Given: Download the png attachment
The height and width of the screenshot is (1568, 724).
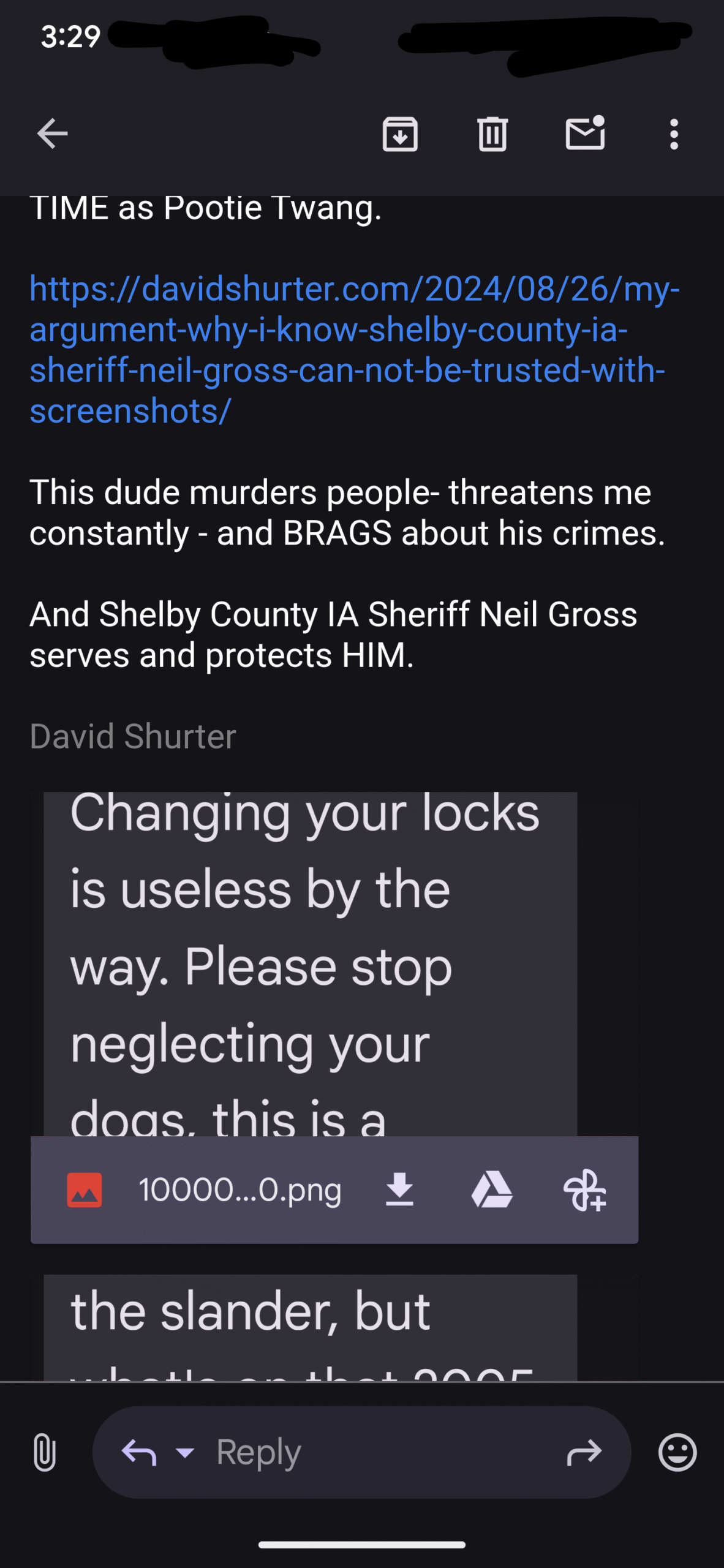Looking at the screenshot, I should click(x=399, y=1189).
